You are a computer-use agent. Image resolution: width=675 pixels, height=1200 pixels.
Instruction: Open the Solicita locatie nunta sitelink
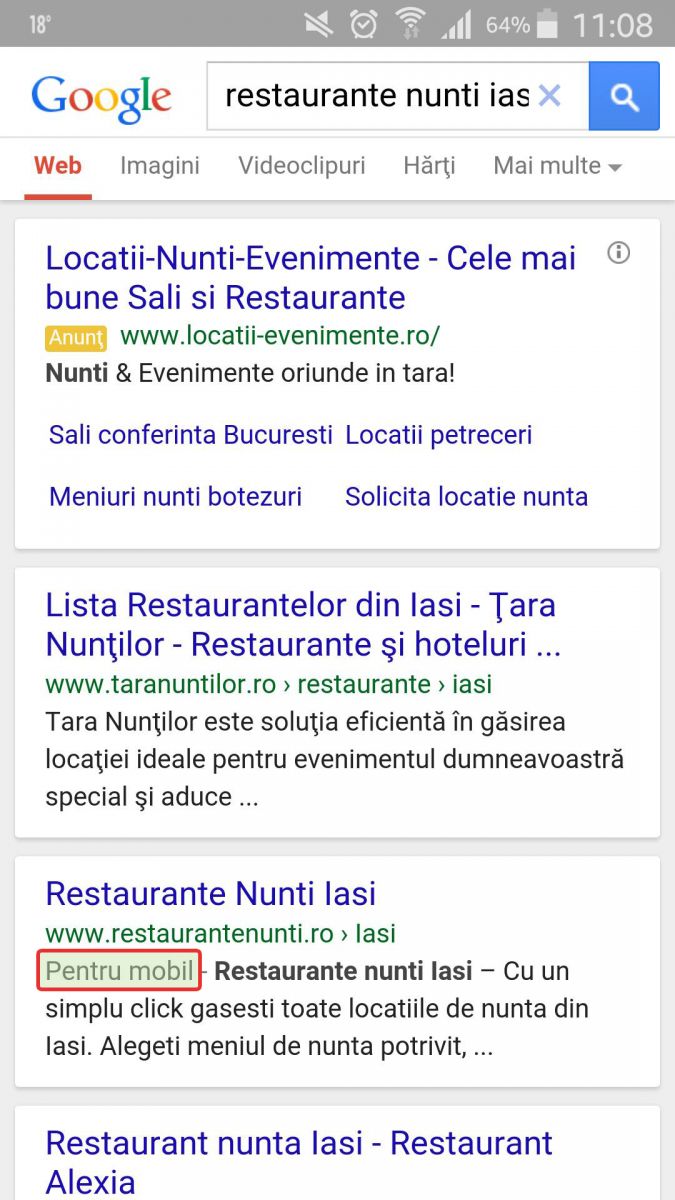[467, 496]
